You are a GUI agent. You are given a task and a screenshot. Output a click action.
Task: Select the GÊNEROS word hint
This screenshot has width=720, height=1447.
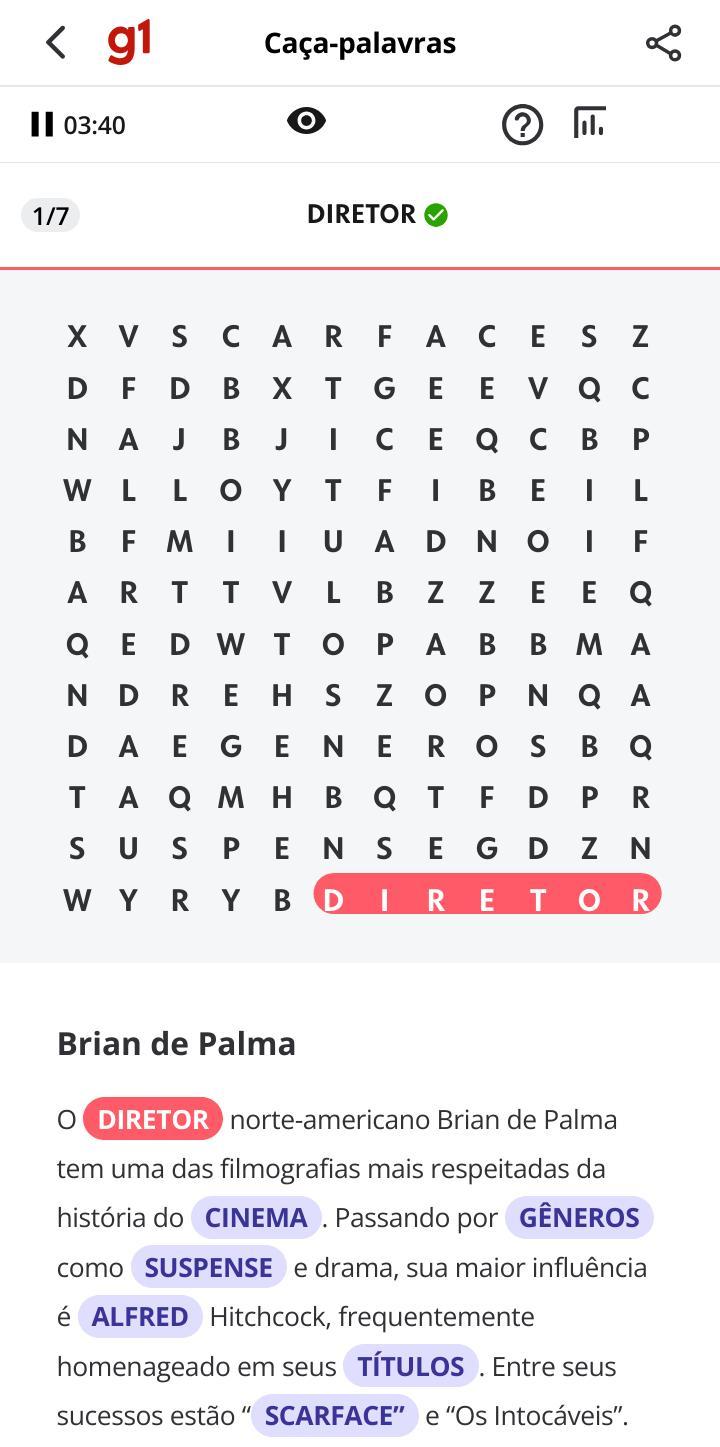coord(579,1218)
